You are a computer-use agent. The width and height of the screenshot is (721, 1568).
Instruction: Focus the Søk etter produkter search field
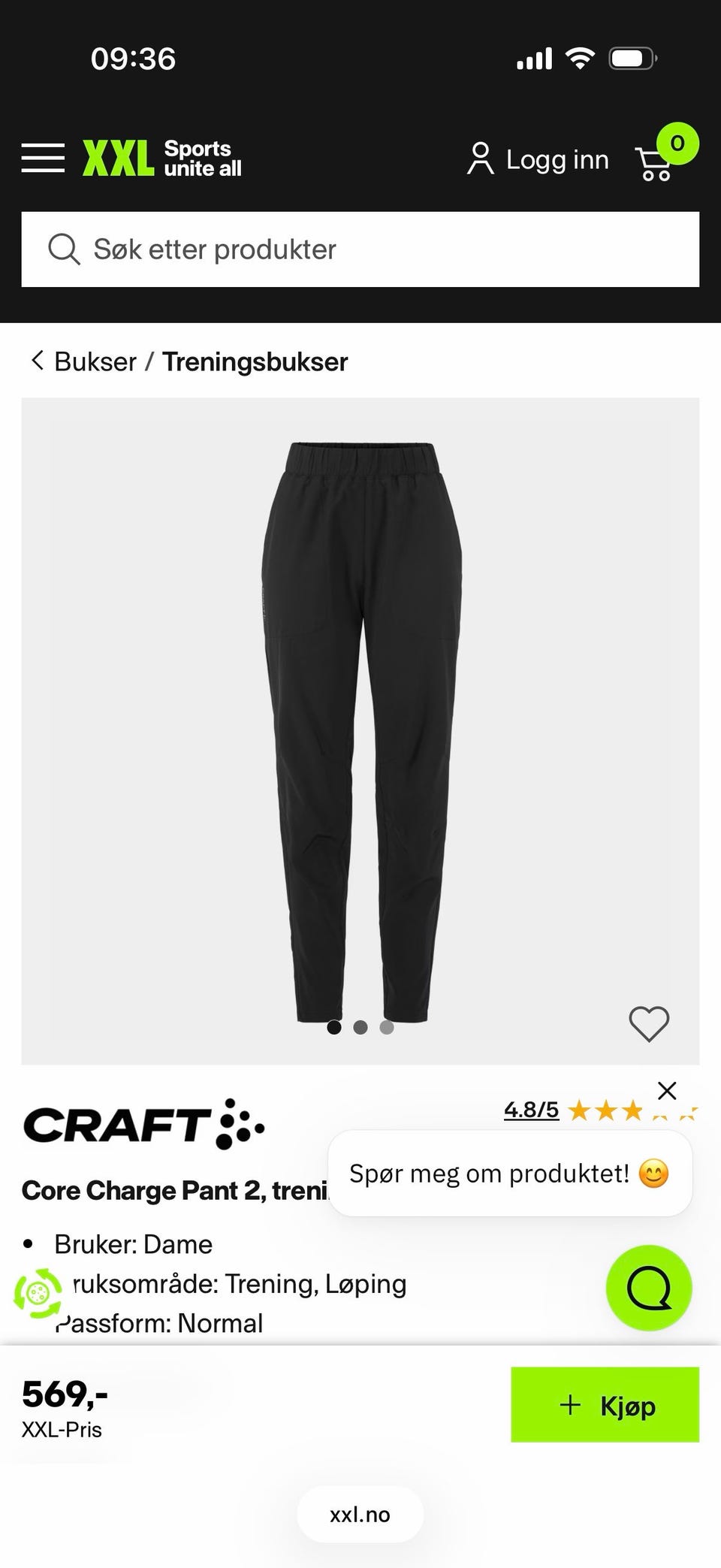point(360,249)
